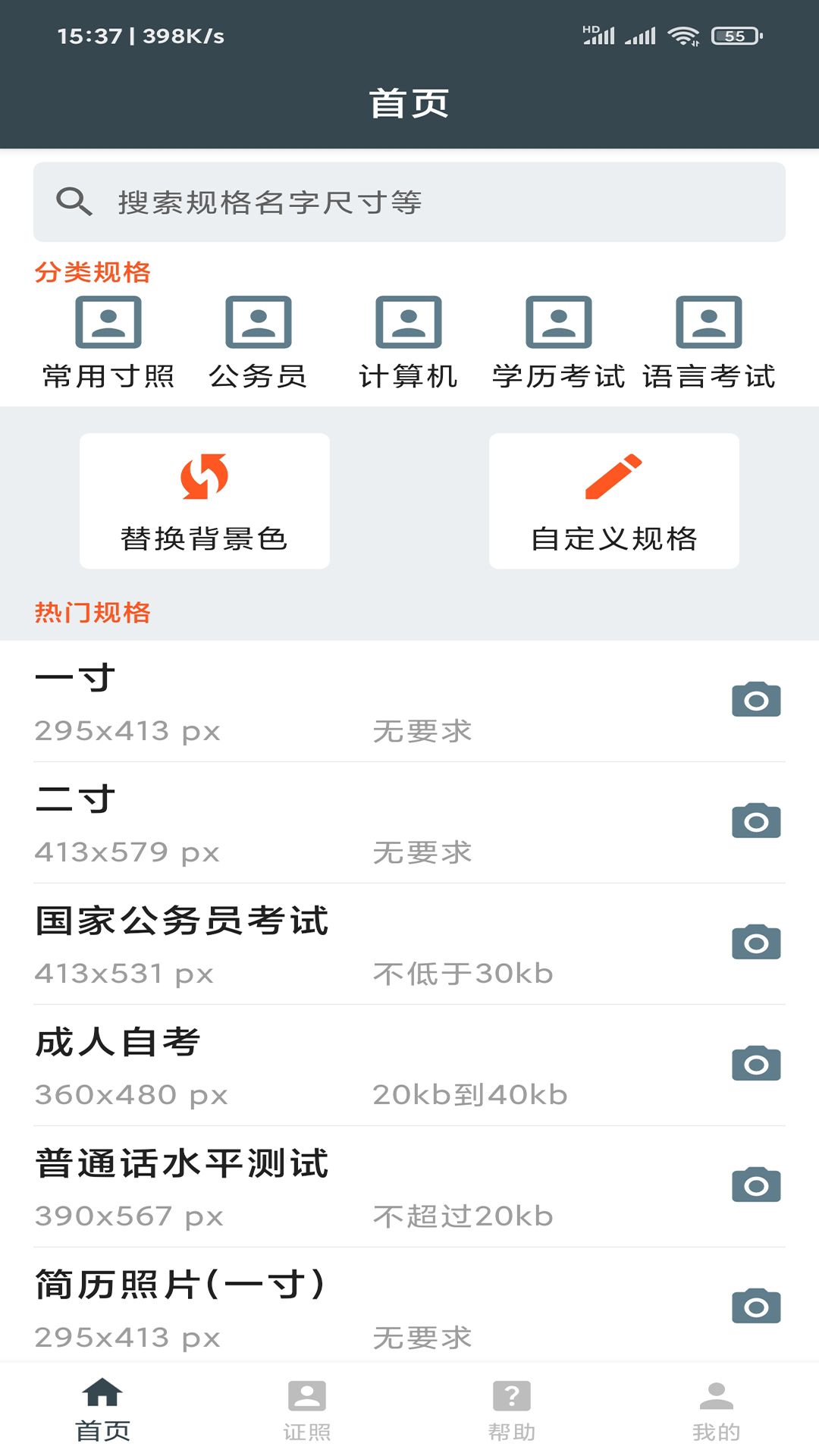The height and width of the screenshot is (1456, 819).
Task: Click the camera icon beside 一寸
Action: 755,698
